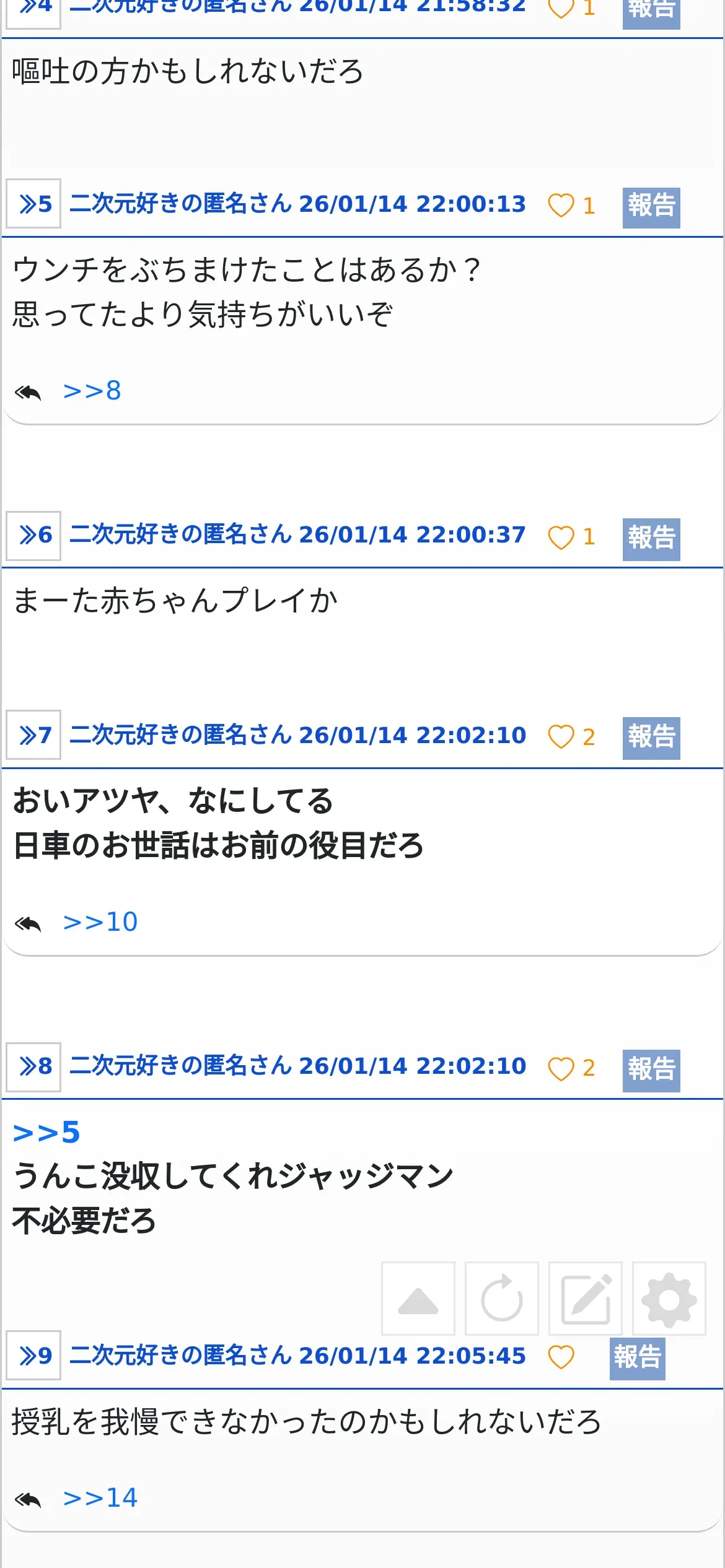Like post number 9
This screenshot has width=725, height=1568.
[561, 1357]
